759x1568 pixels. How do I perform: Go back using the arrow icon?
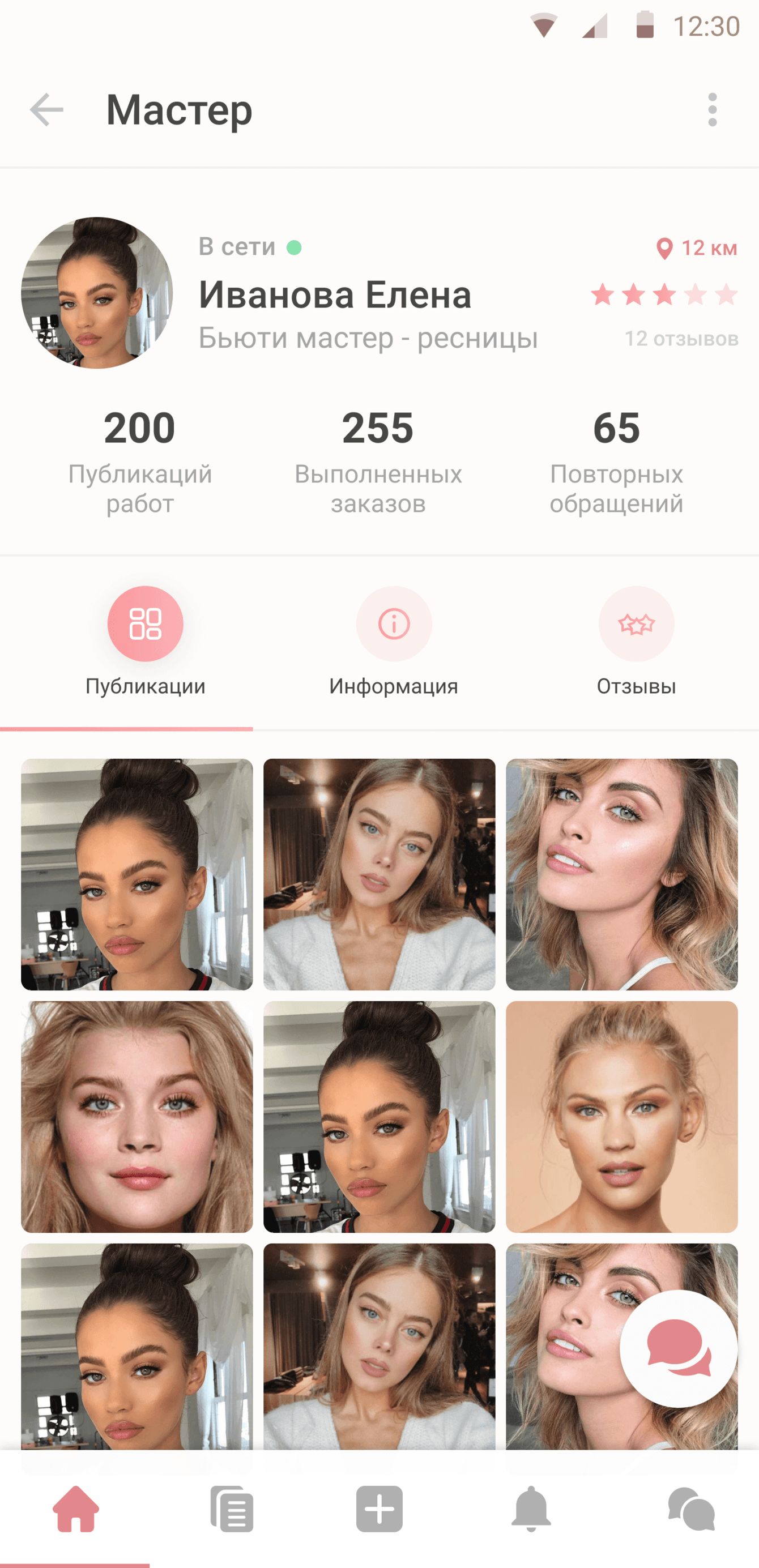(47, 110)
